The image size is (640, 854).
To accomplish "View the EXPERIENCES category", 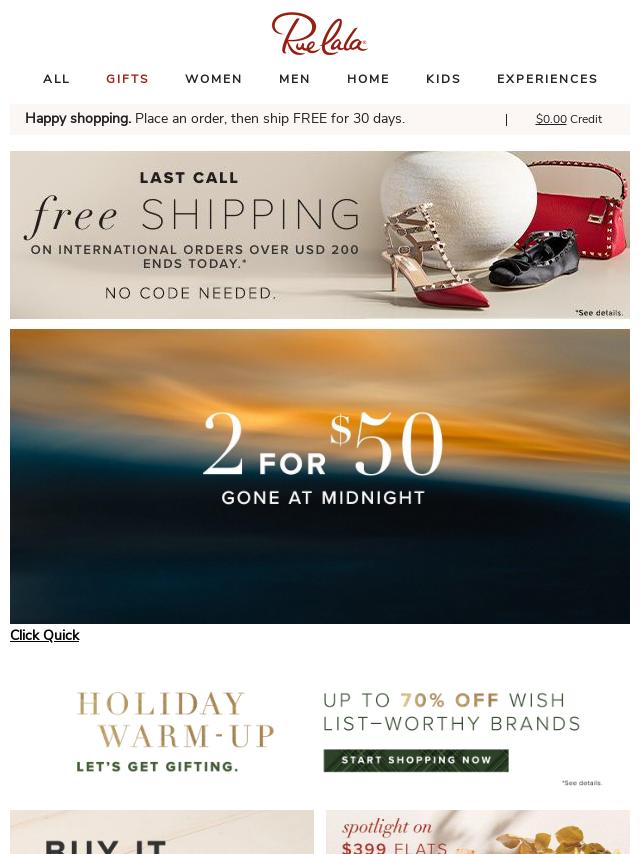I will (x=547, y=79).
